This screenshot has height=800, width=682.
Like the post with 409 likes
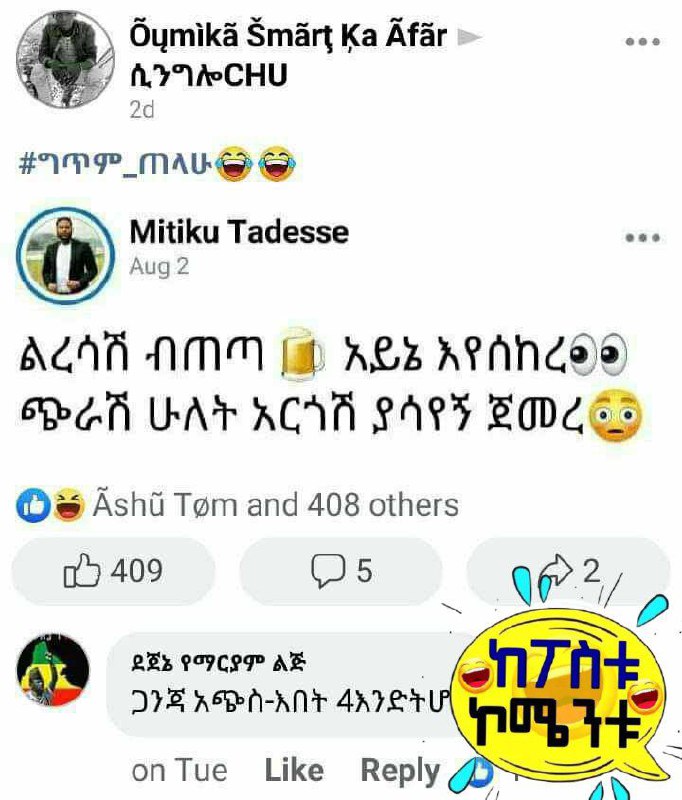coord(113,570)
